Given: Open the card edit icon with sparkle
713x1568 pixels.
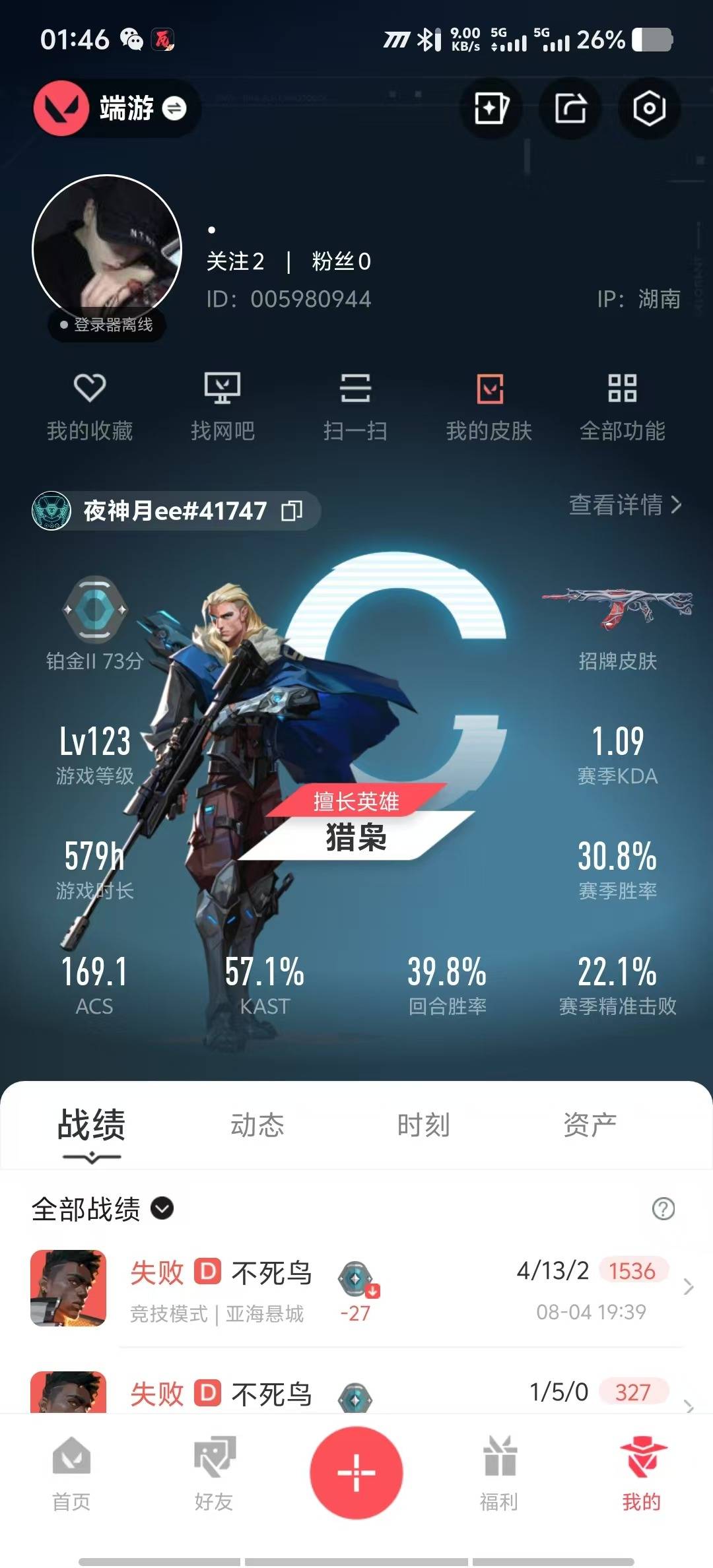Looking at the screenshot, I should tap(491, 108).
